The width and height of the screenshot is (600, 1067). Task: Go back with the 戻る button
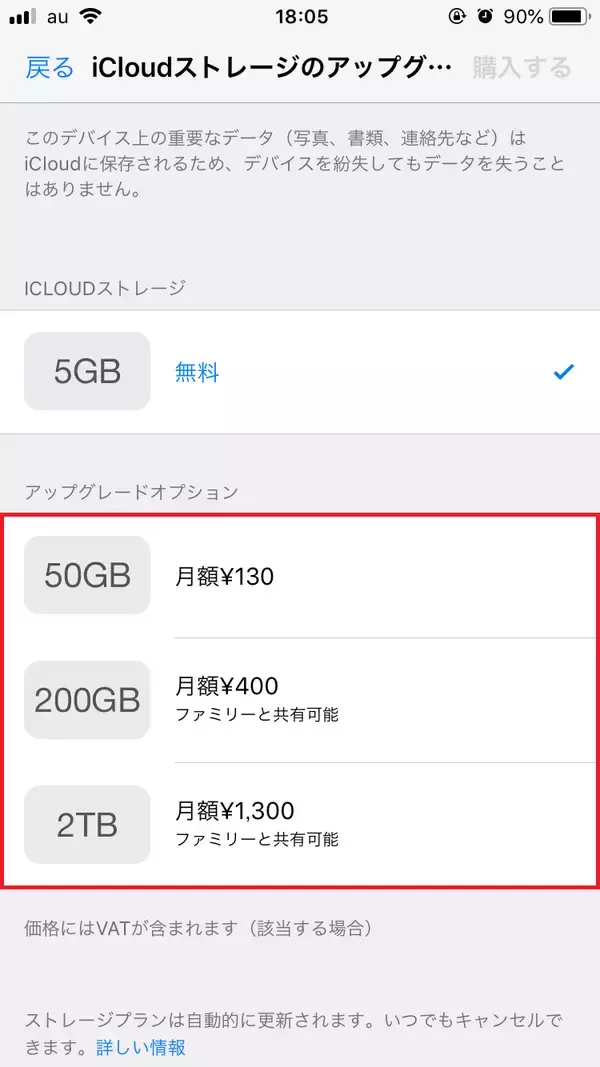pyautogui.click(x=50, y=68)
